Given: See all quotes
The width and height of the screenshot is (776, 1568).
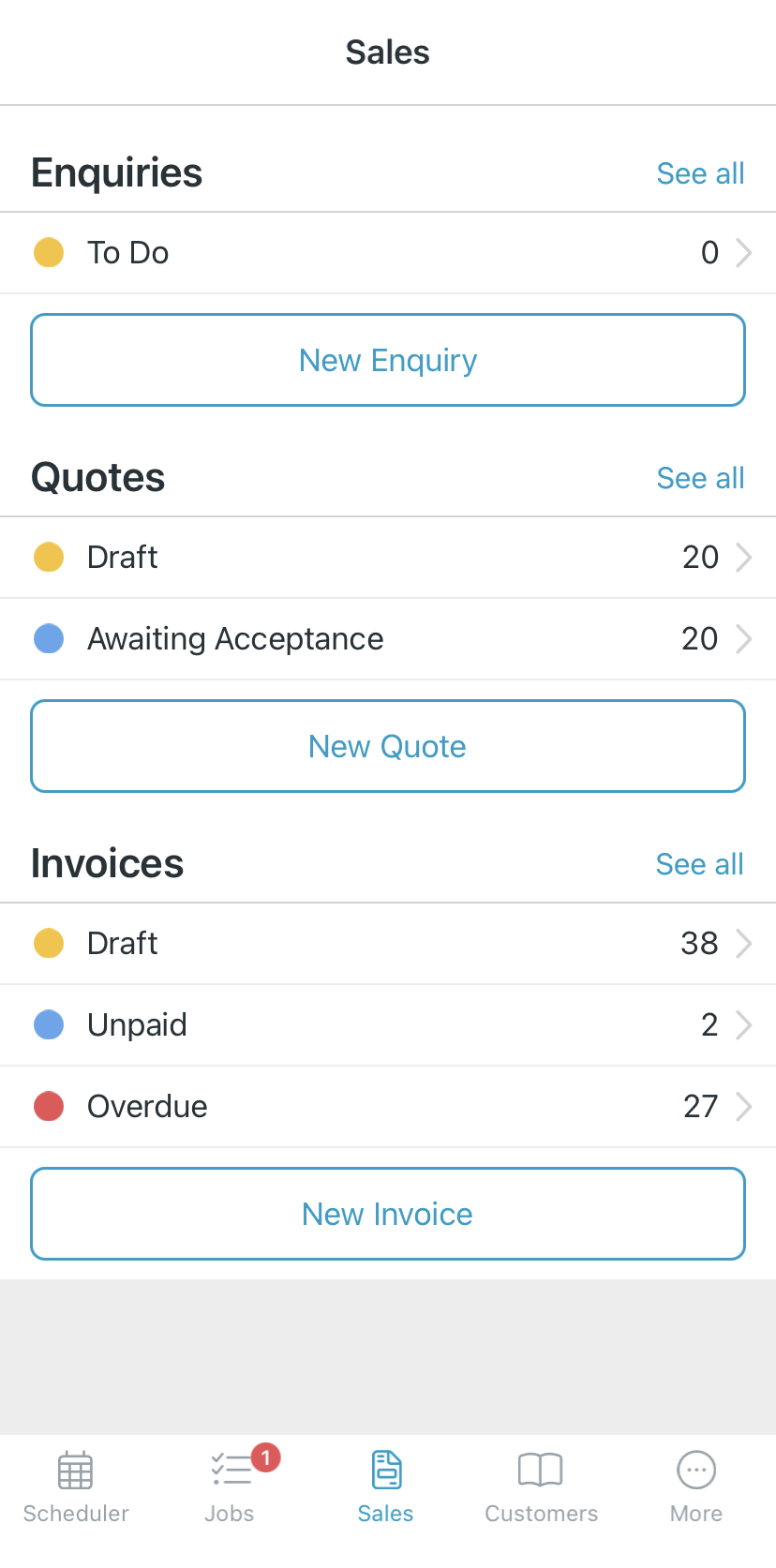Looking at the screenshot, I should coord(700,478).
